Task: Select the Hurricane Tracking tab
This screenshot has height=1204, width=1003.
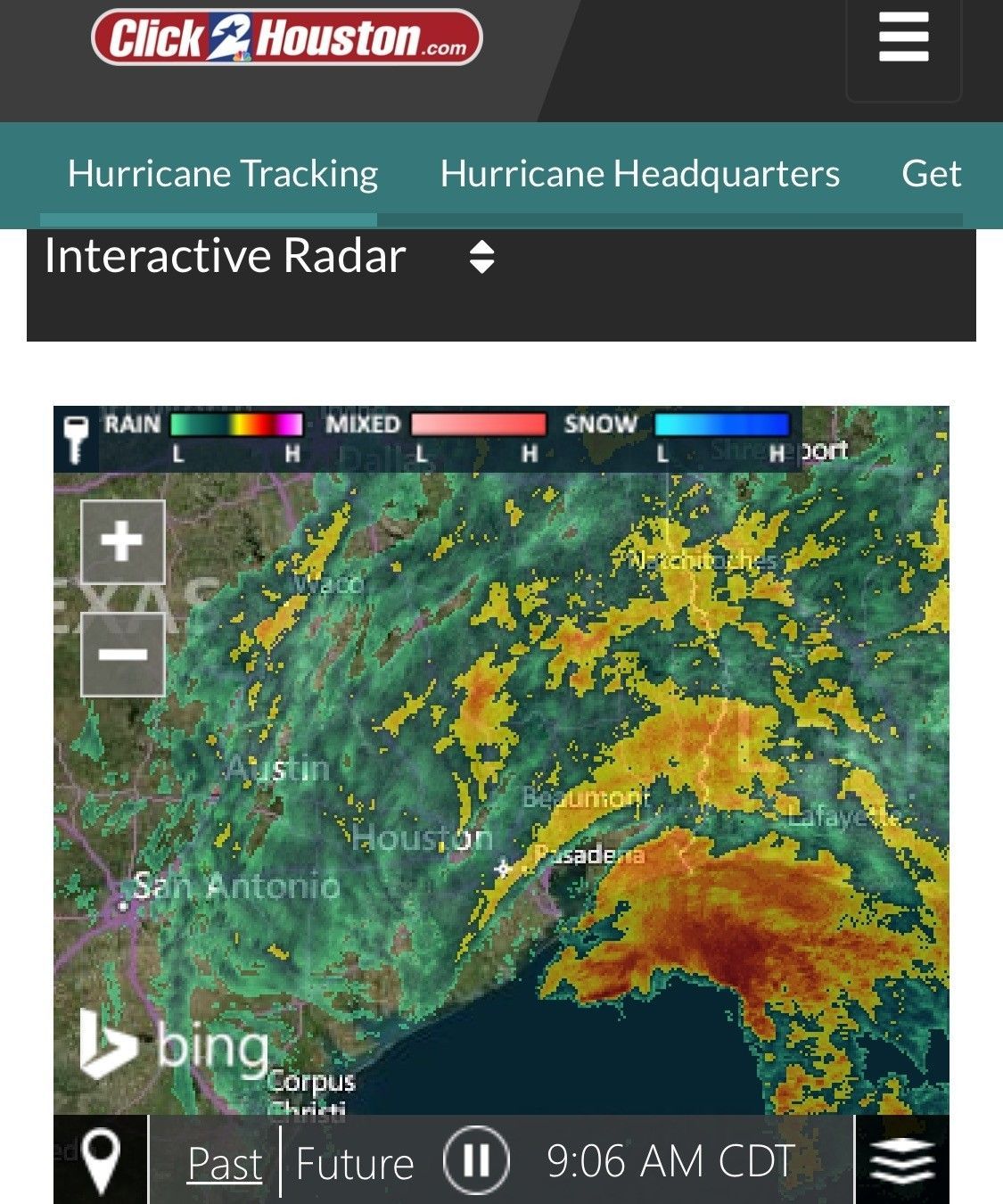Action: point(224,173)
